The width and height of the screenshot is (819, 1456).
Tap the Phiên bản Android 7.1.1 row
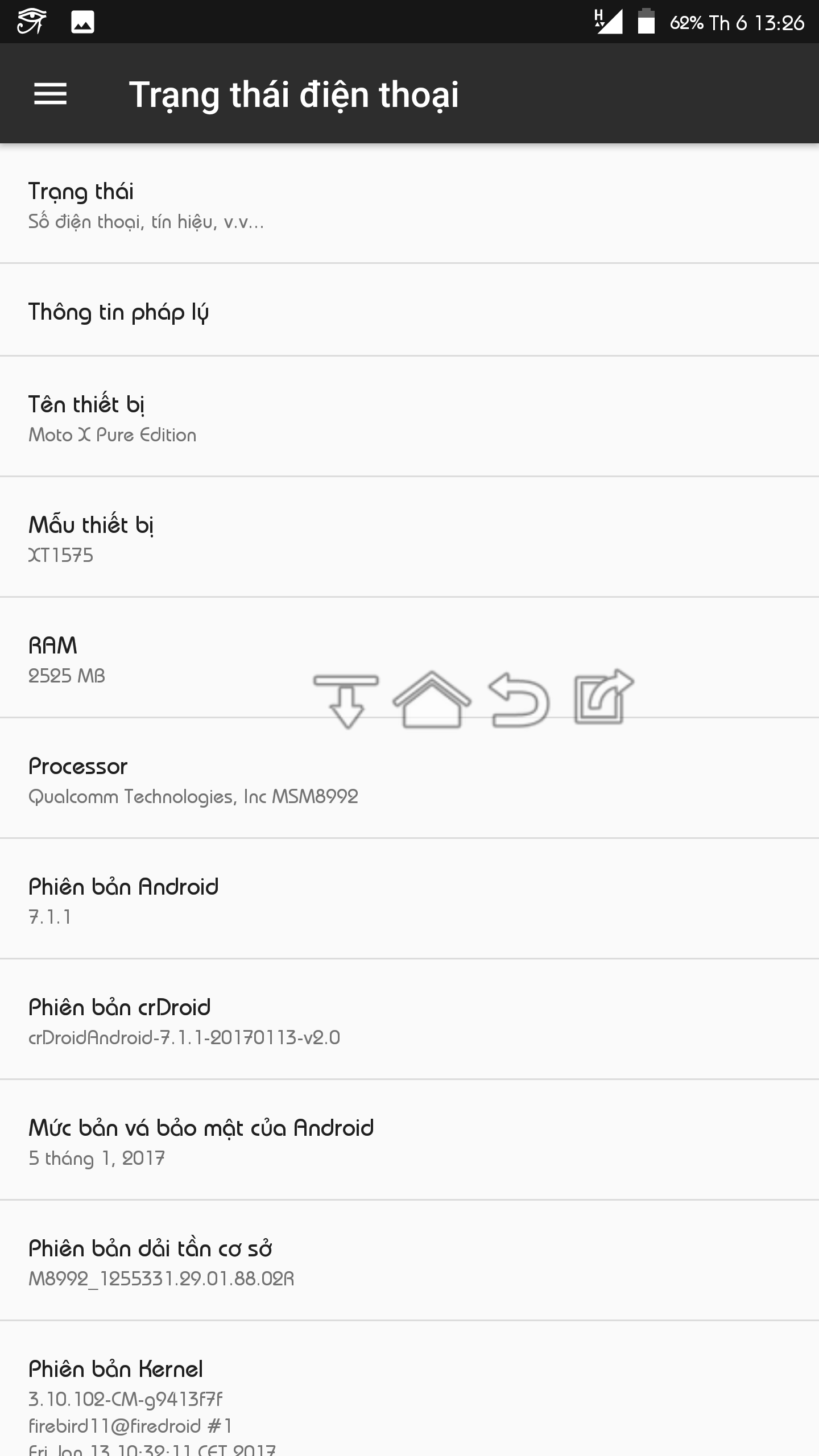point(409,899)
